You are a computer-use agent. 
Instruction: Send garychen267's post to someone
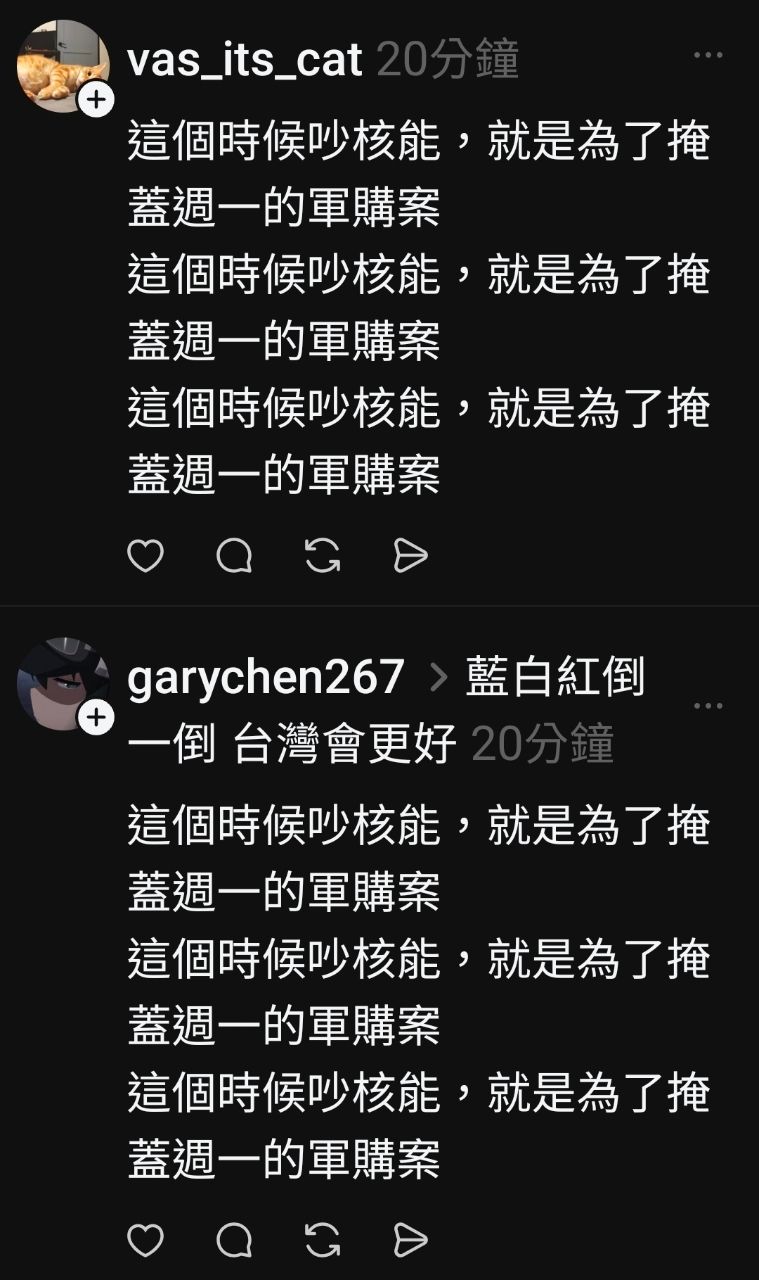[410, 1240]
